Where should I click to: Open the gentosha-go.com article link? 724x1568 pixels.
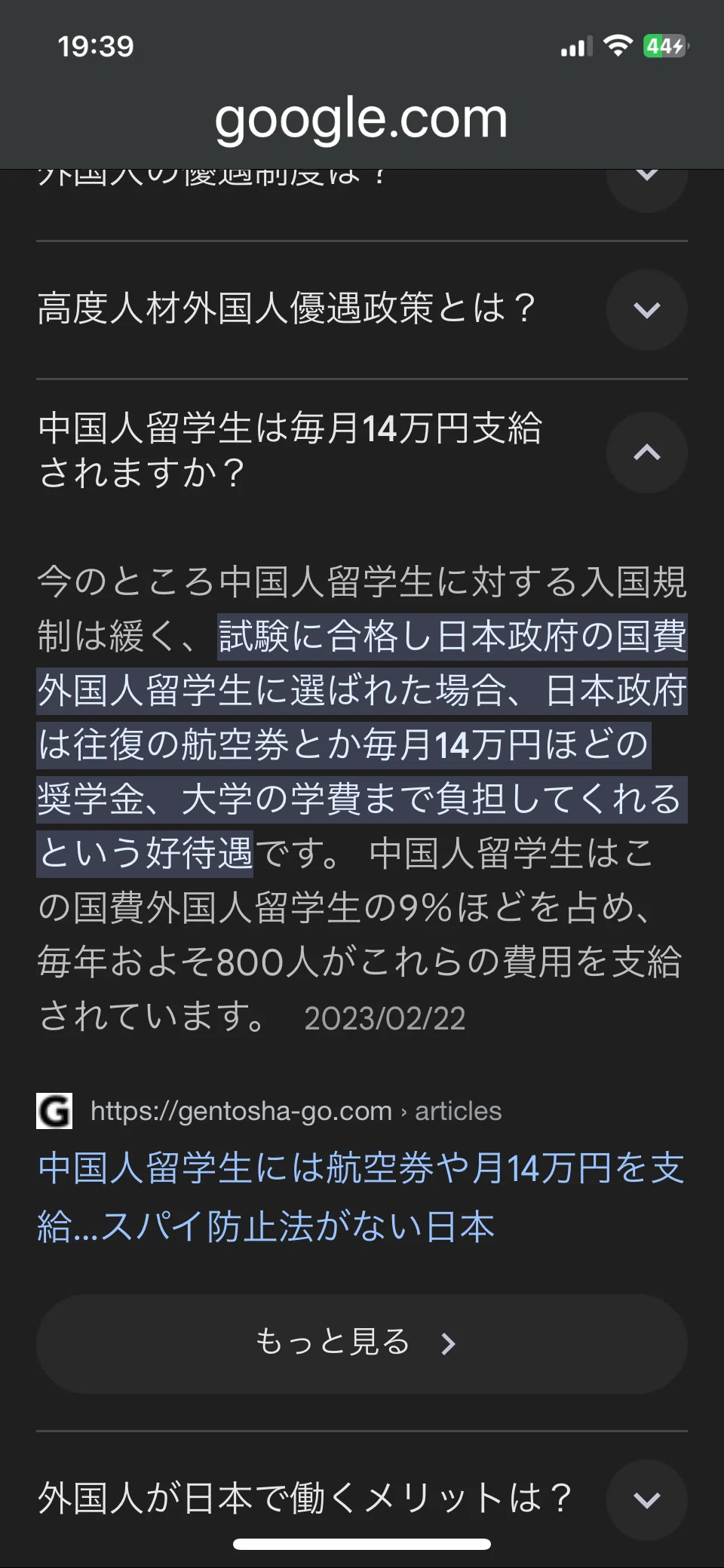pyautogui.click(x=361, y=1197)
